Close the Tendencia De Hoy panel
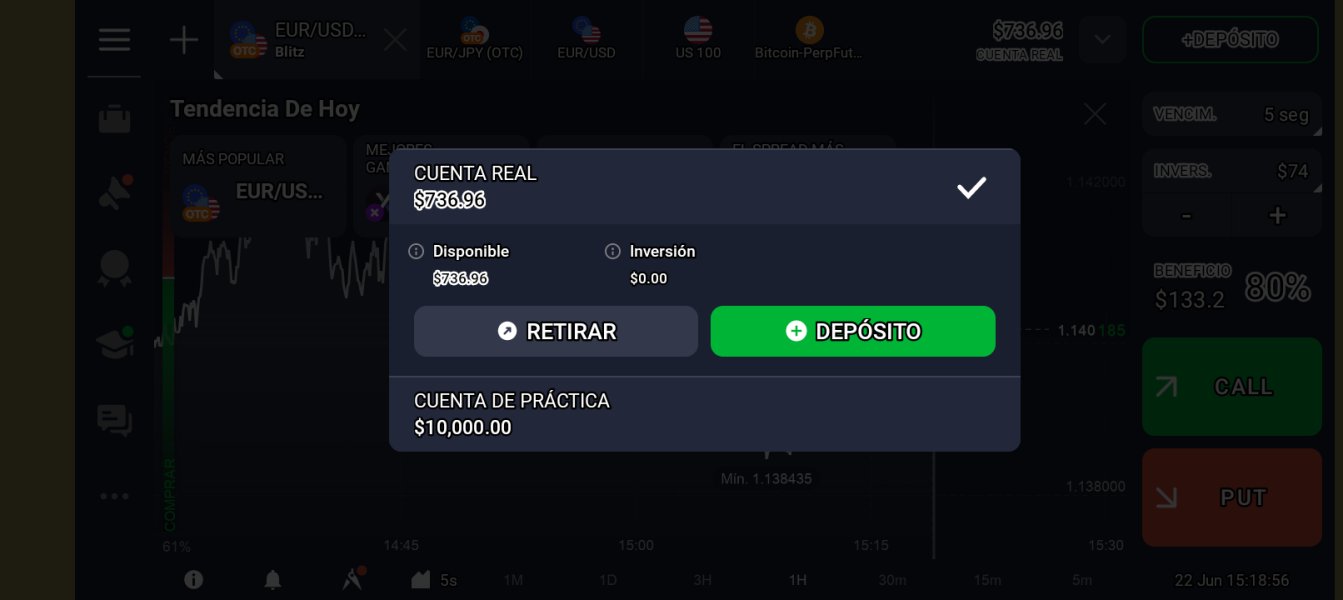 coord(1095,114)
